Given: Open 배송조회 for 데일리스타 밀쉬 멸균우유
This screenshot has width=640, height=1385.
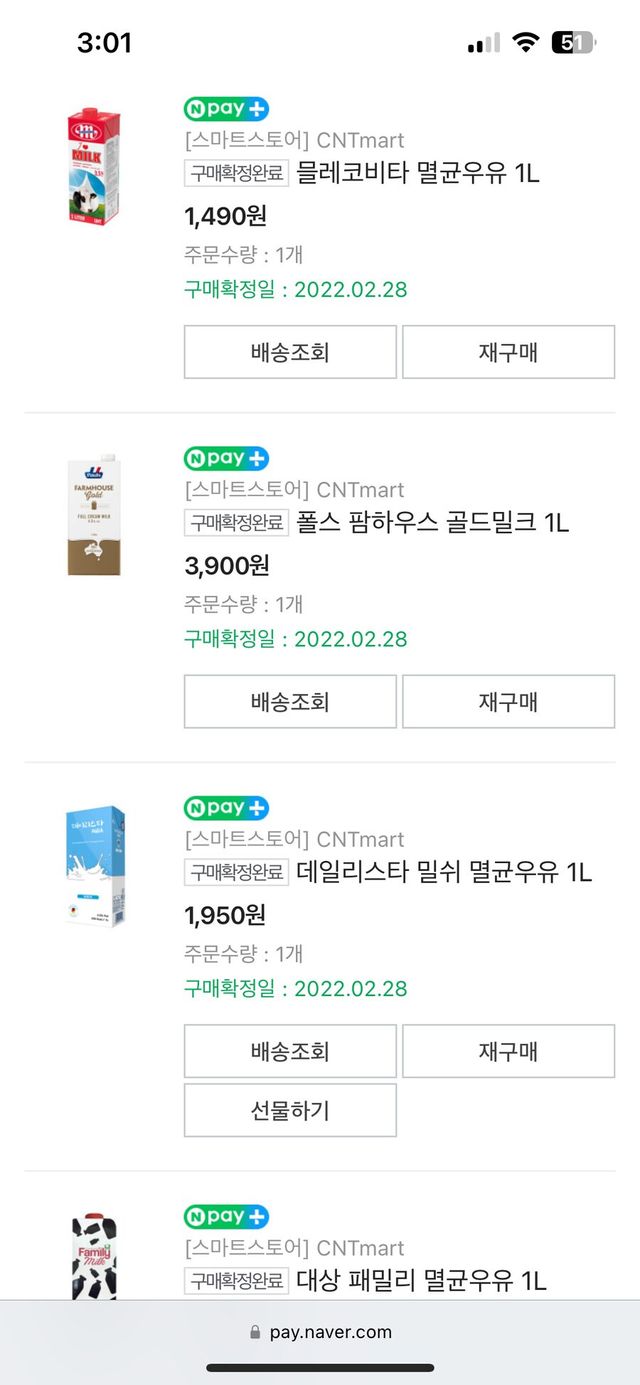Looking at the screenshot, I should point(290,1051).
